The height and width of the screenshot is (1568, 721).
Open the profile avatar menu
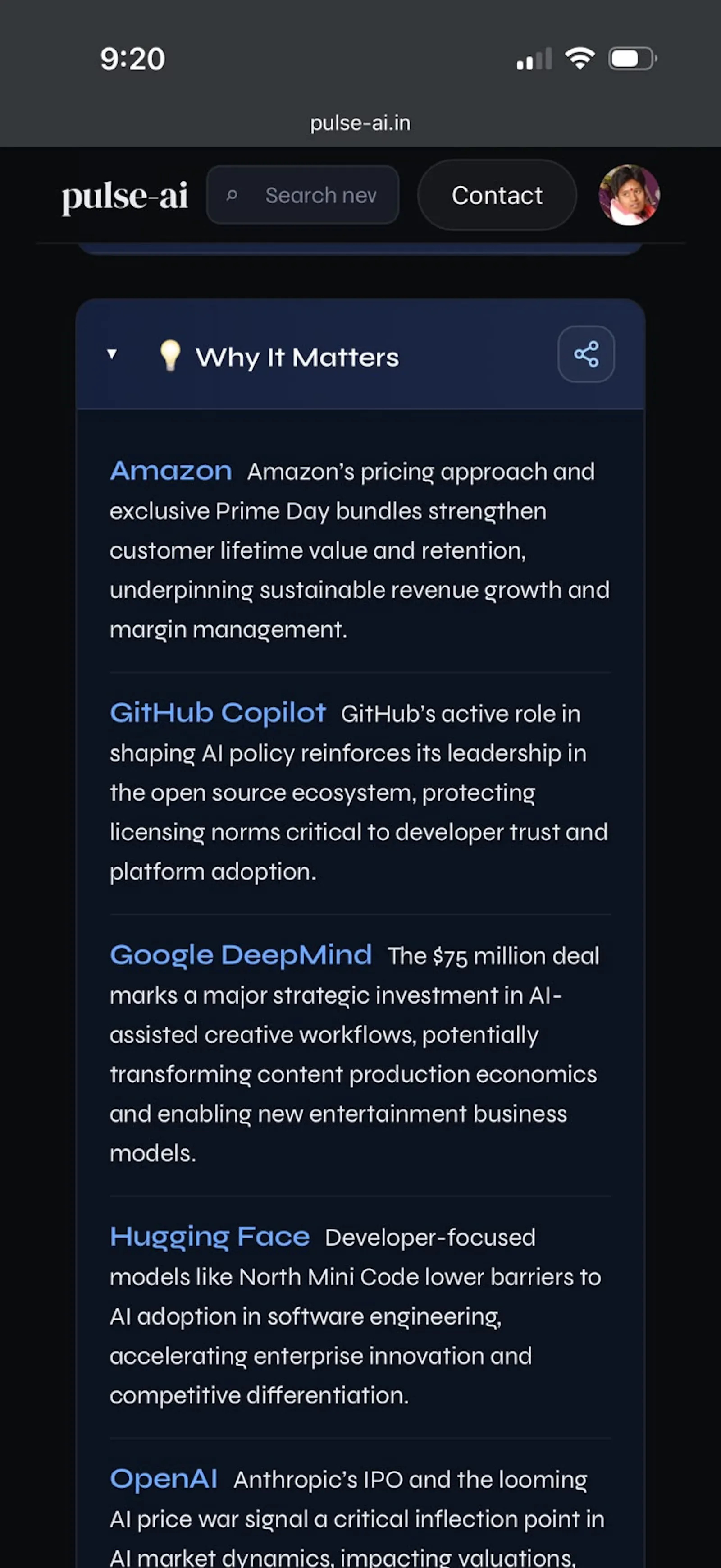point(629,195)
